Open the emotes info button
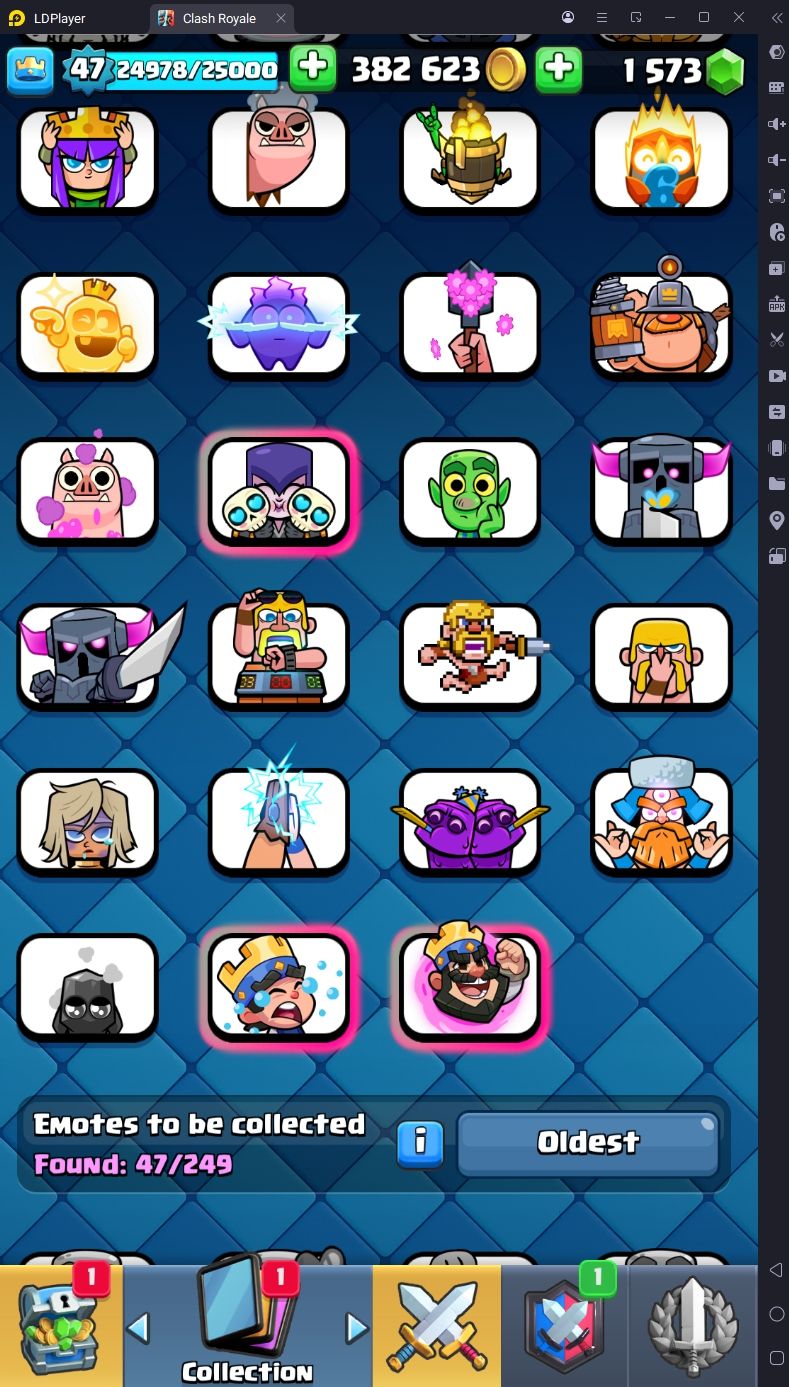Image resolution: width=789 pixels, height=1387 pixels. 420,1144
